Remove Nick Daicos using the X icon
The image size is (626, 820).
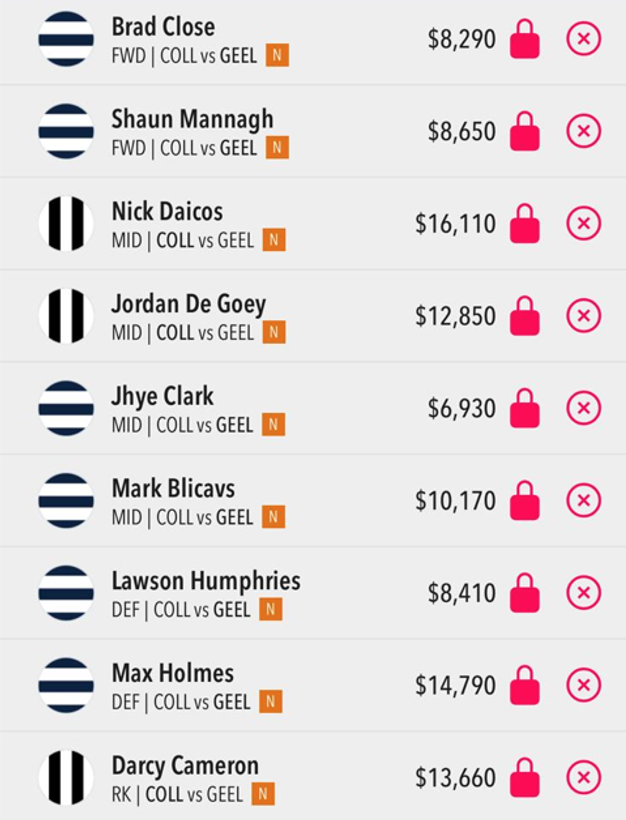tap(584, 223)
